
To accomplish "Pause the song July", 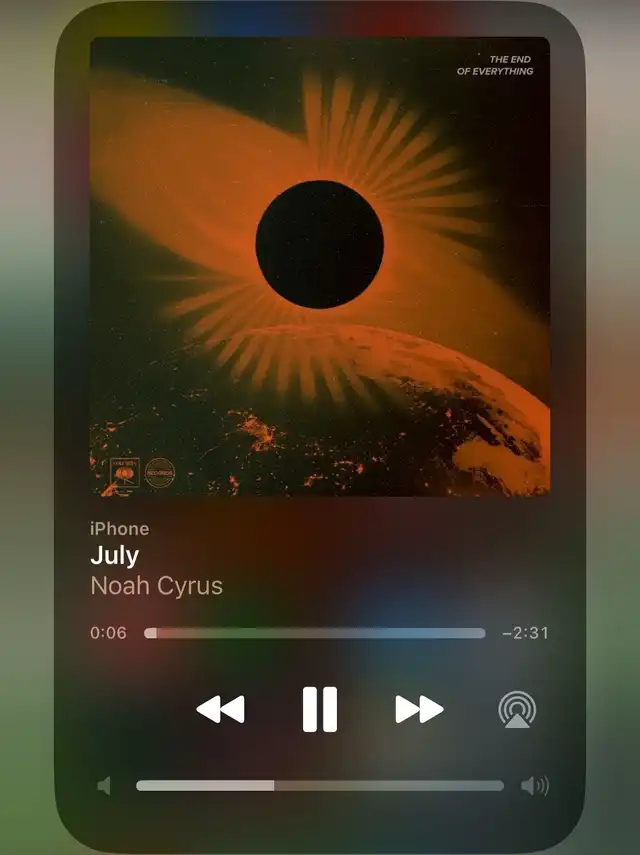I will pos(320,709).
